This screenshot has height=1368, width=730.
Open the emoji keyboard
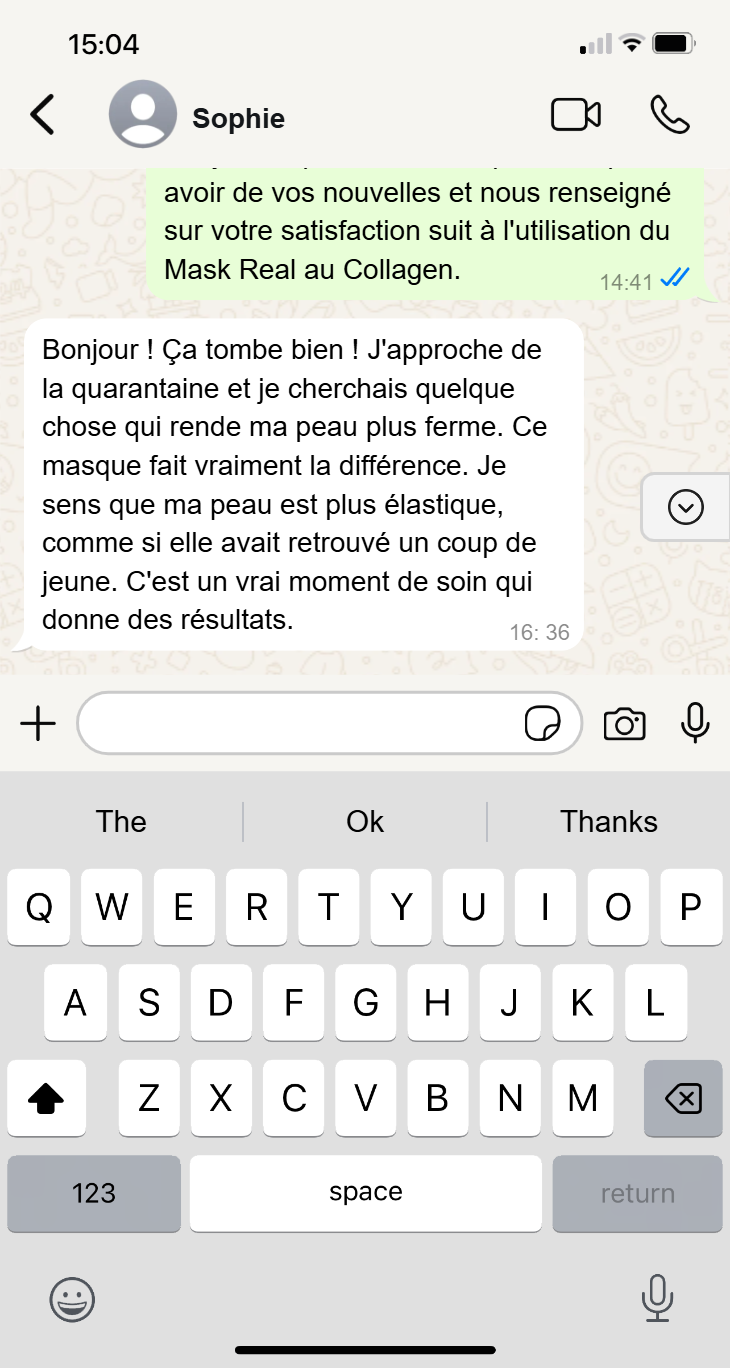click(x=72, y=1300)
